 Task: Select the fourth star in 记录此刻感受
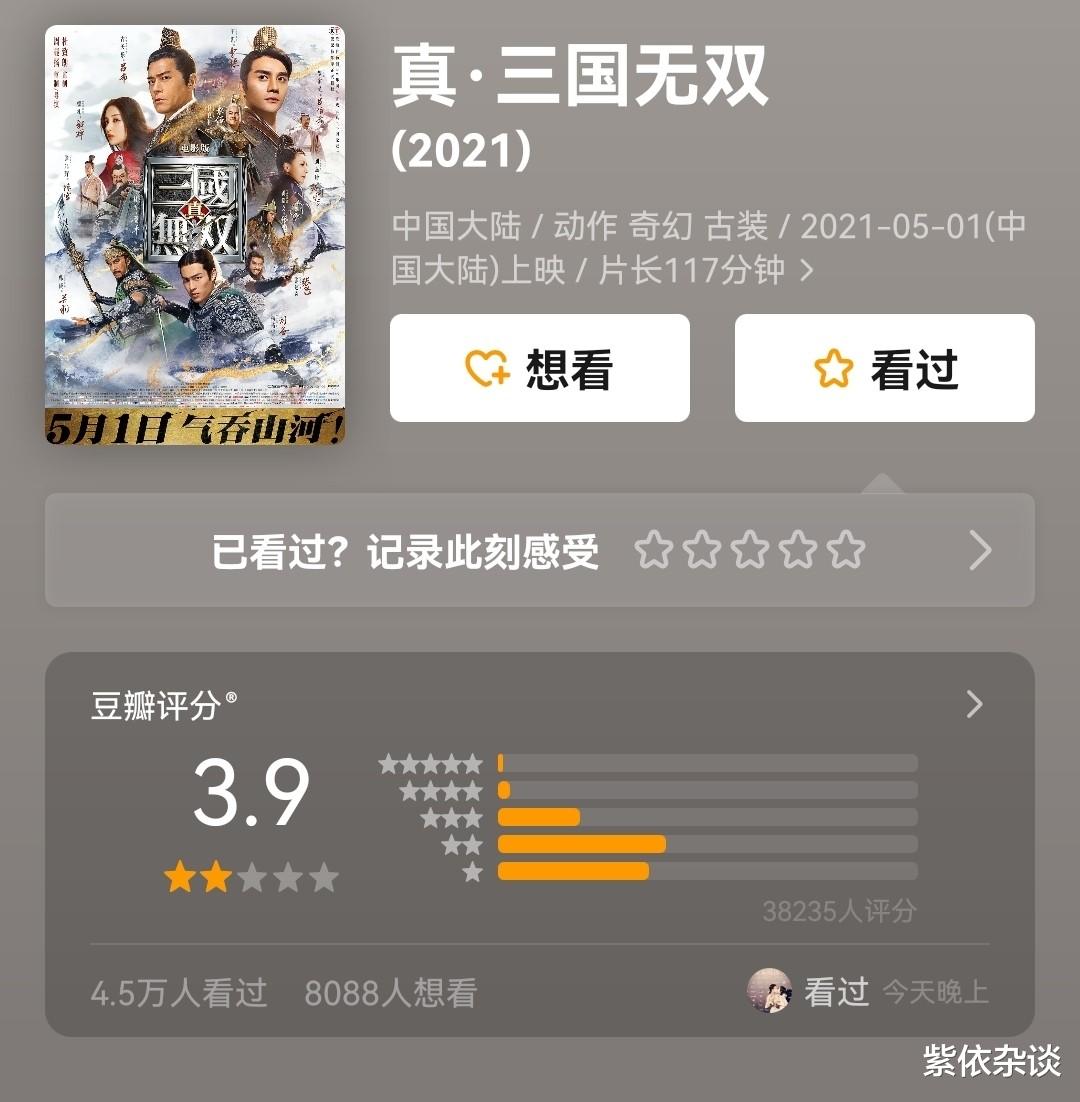[x=799, y=549]
